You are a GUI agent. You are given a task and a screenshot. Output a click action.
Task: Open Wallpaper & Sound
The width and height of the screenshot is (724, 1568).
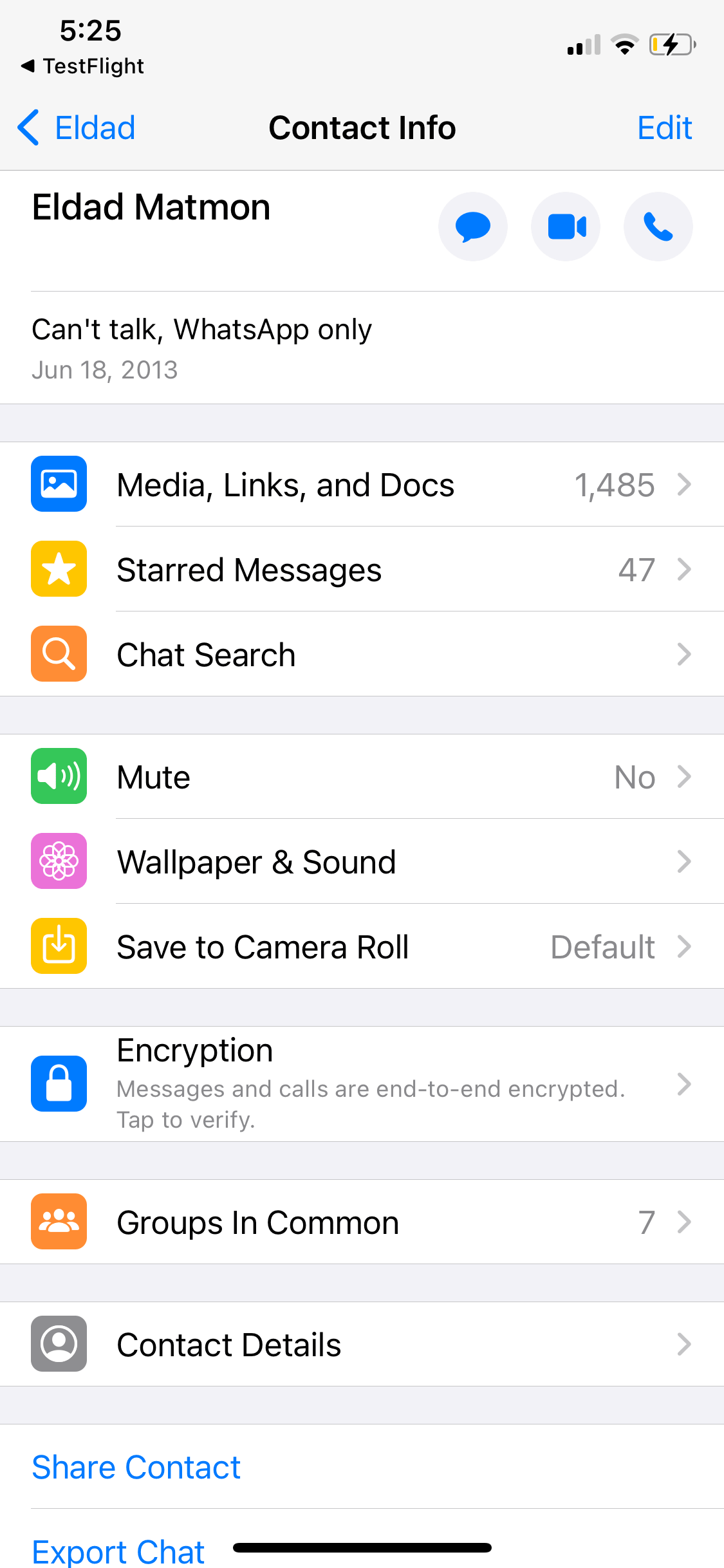(362, 861)
